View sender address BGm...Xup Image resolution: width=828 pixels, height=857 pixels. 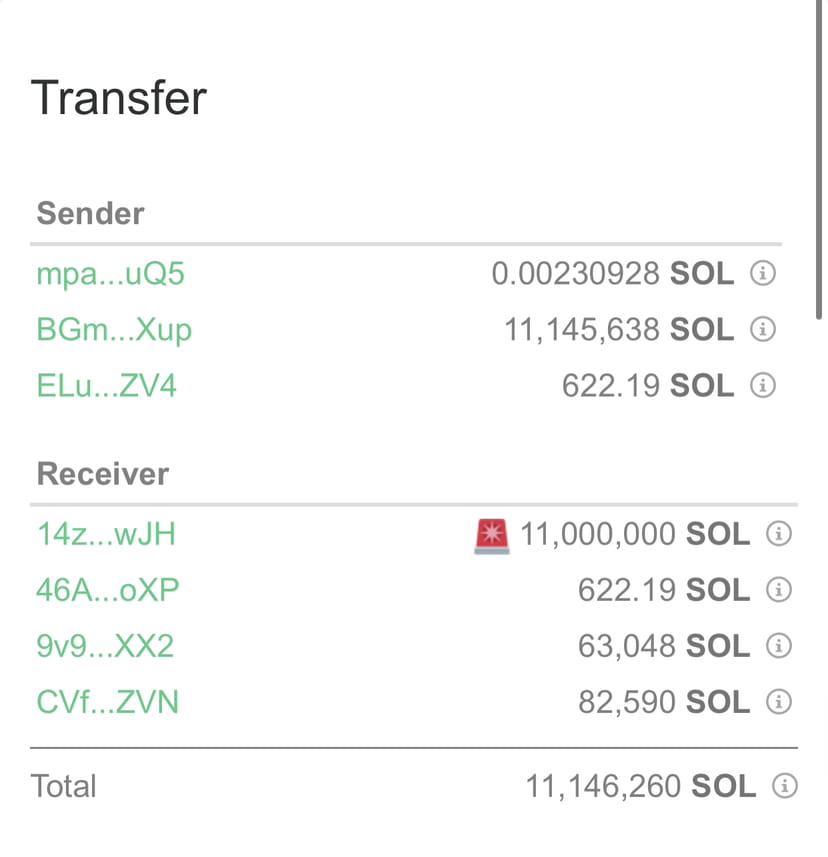point(114,329)
